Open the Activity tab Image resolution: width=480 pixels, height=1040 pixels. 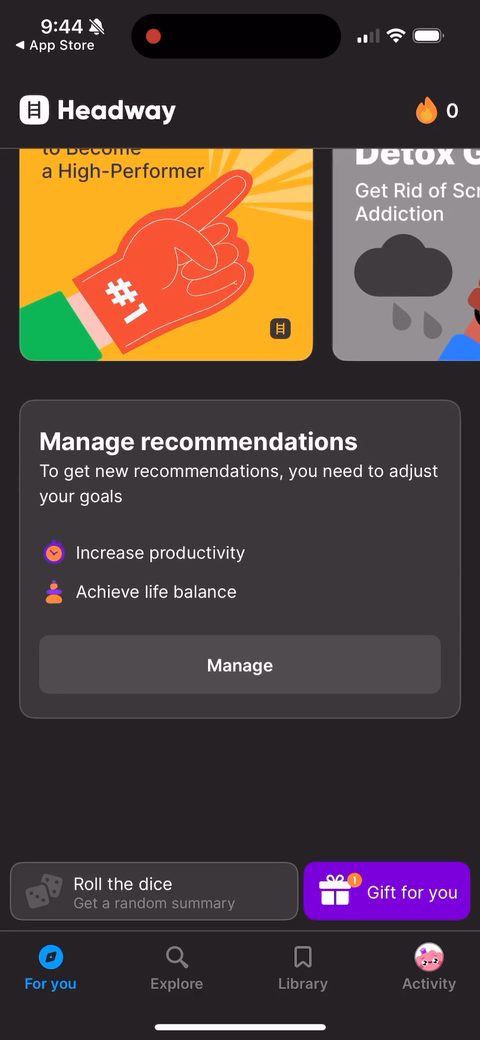[x=429, y=968]
